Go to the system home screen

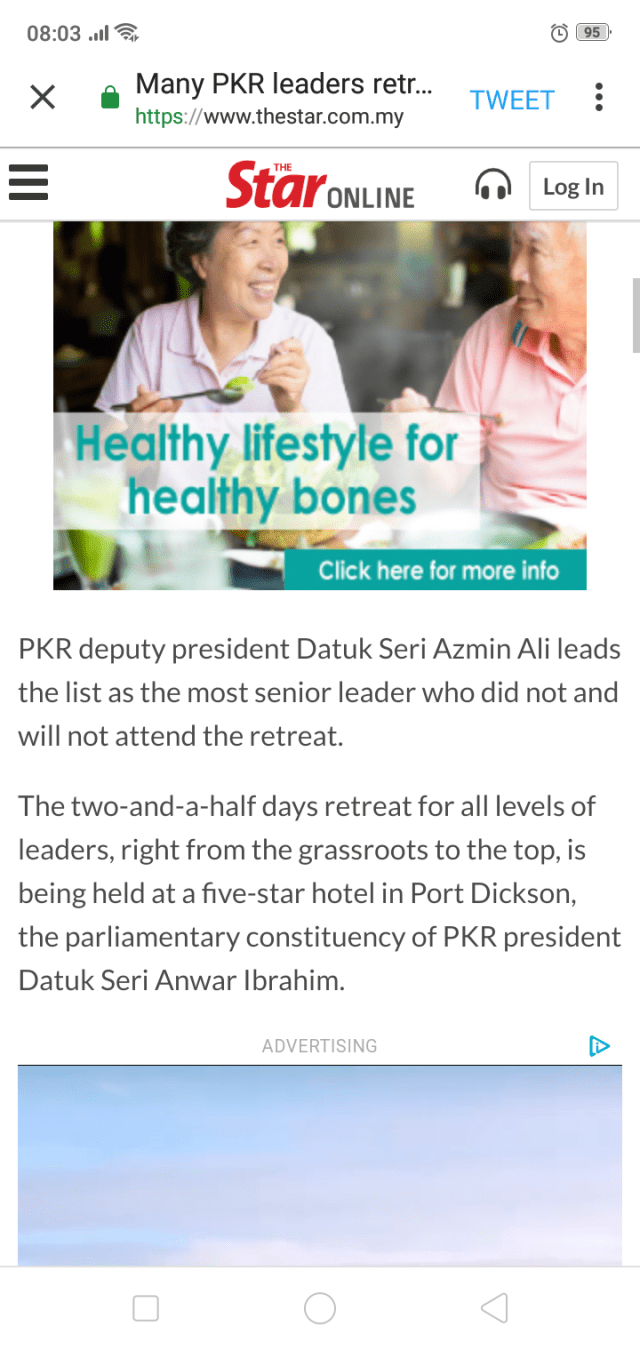(320, 1308)
